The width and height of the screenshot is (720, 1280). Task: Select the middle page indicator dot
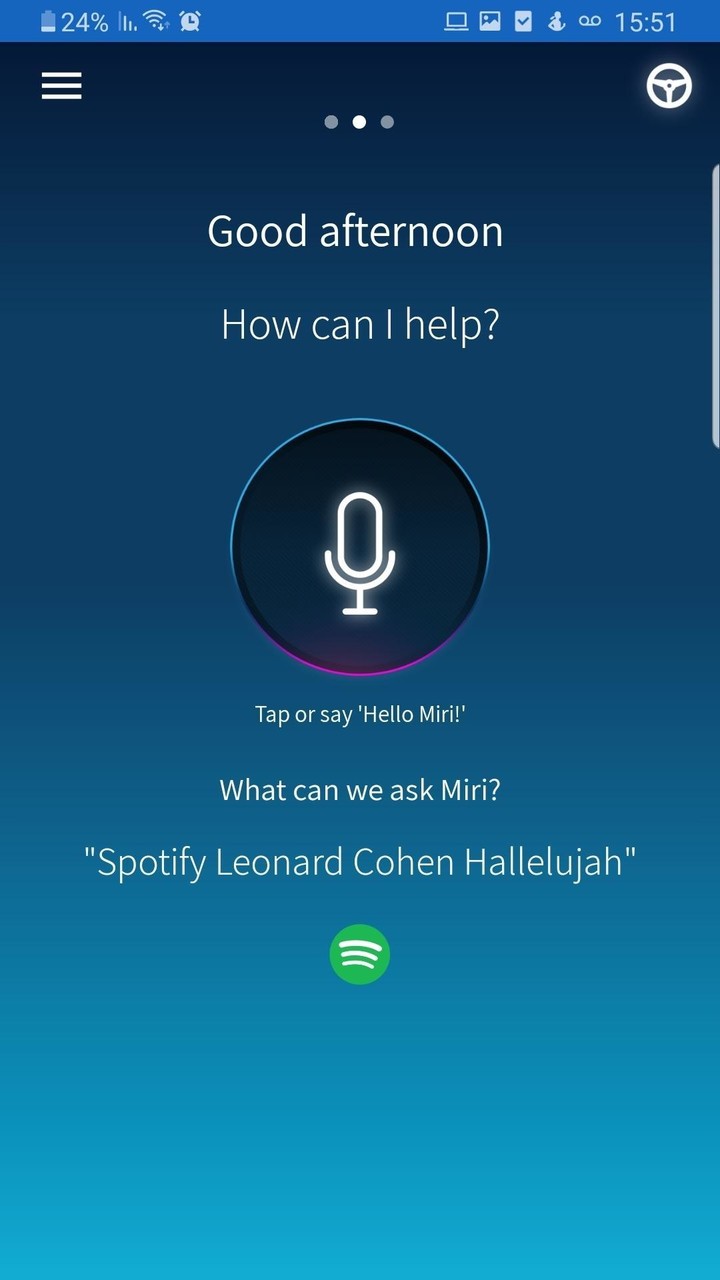click(x=359, y=121)
